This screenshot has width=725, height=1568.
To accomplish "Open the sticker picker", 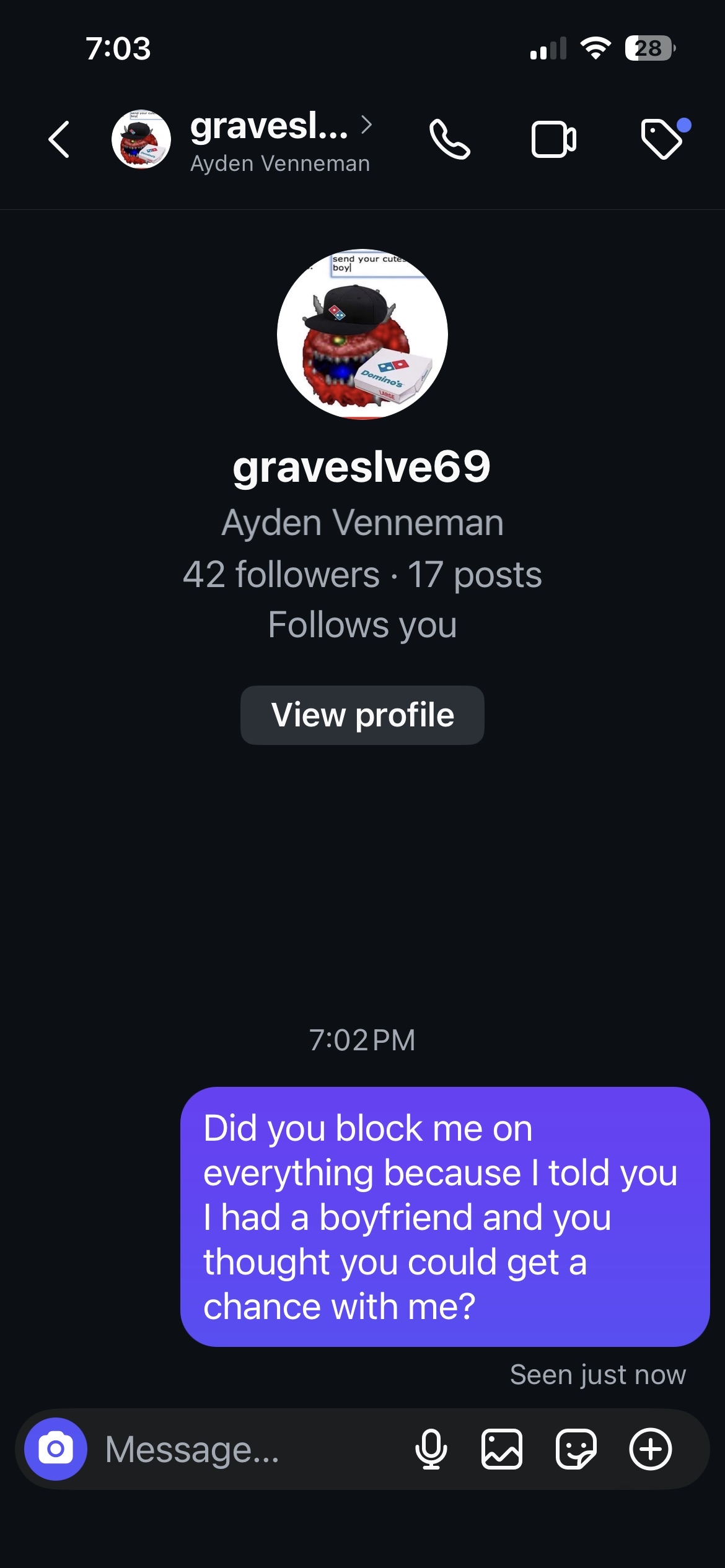I will (576, 1449).
